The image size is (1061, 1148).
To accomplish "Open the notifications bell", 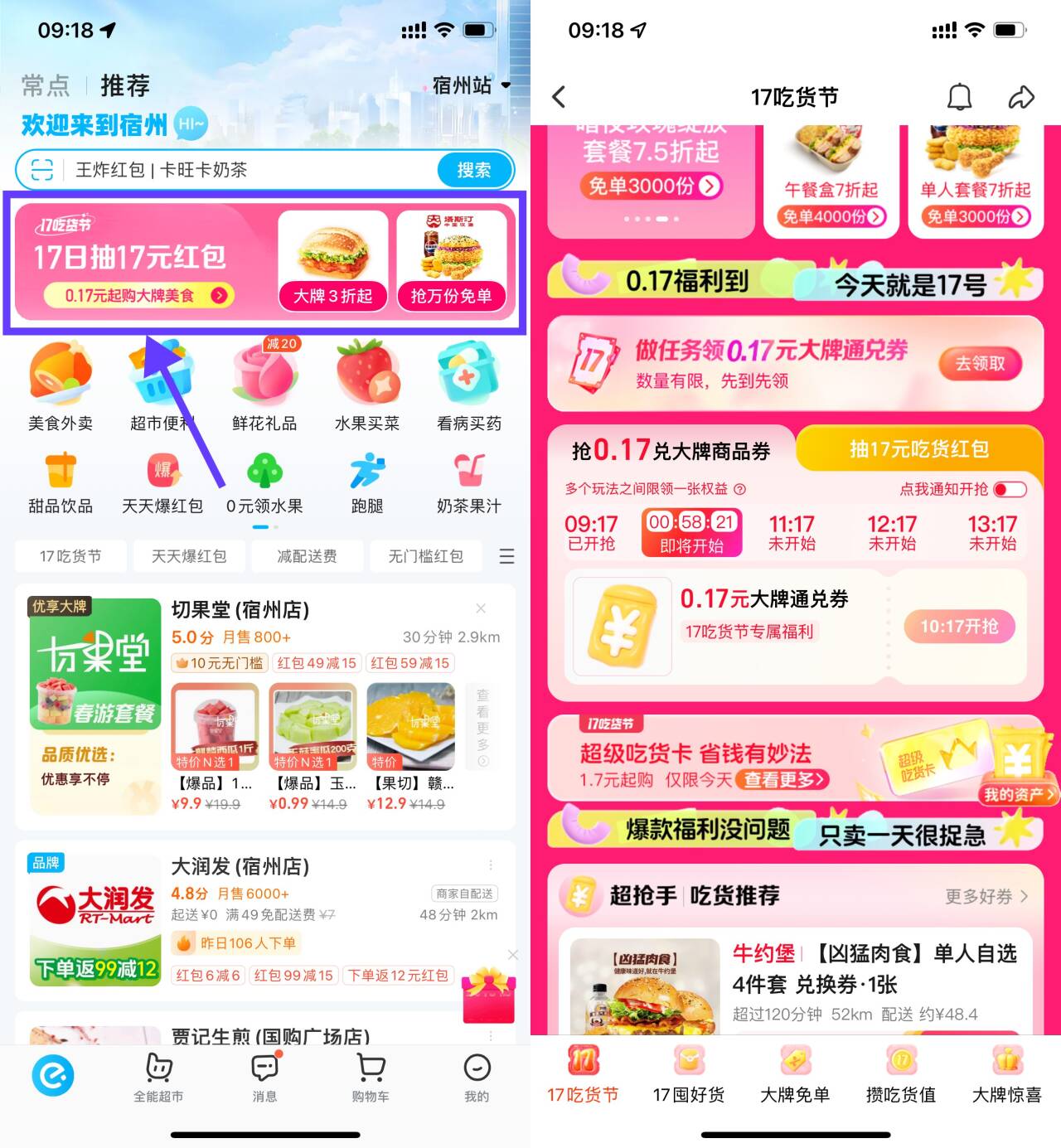I will 959,97.
